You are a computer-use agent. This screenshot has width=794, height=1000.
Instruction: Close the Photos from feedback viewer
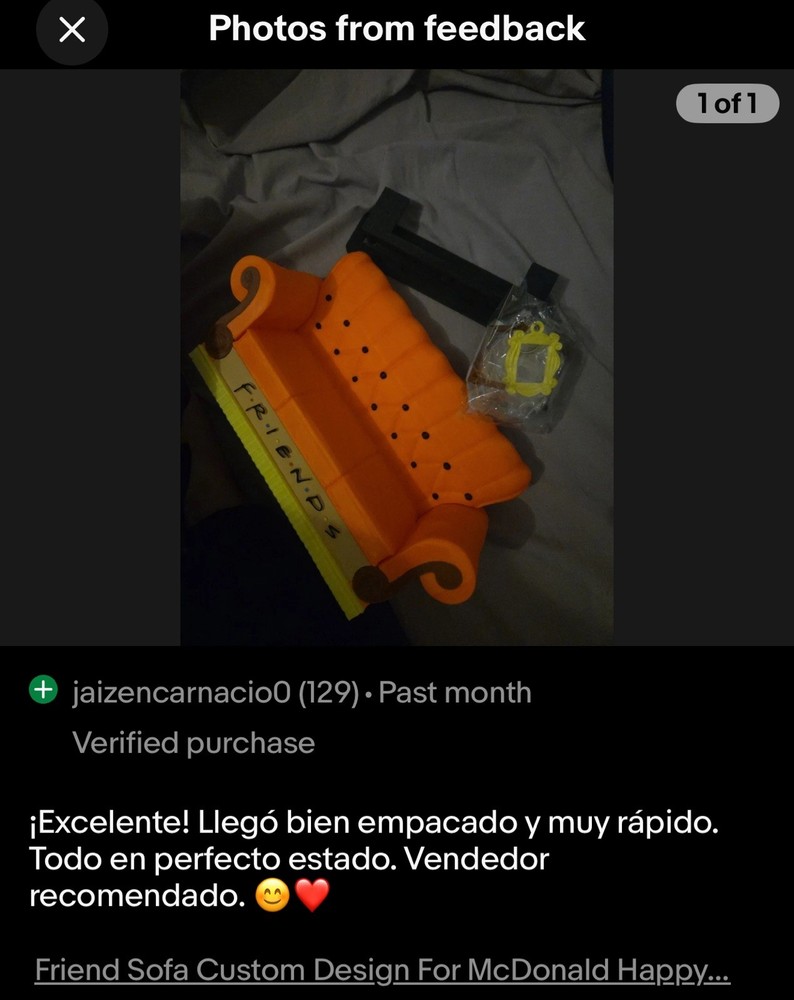(x=72, y=31)
